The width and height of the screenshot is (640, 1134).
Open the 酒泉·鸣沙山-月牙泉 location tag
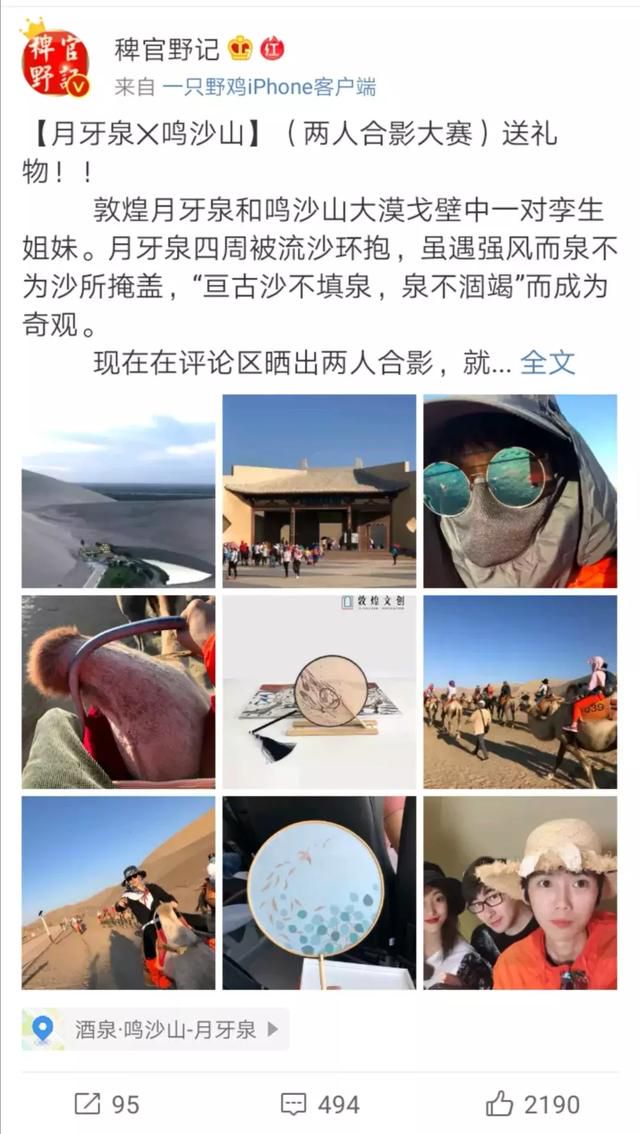pyautogui.click(x=155, y=1029)
